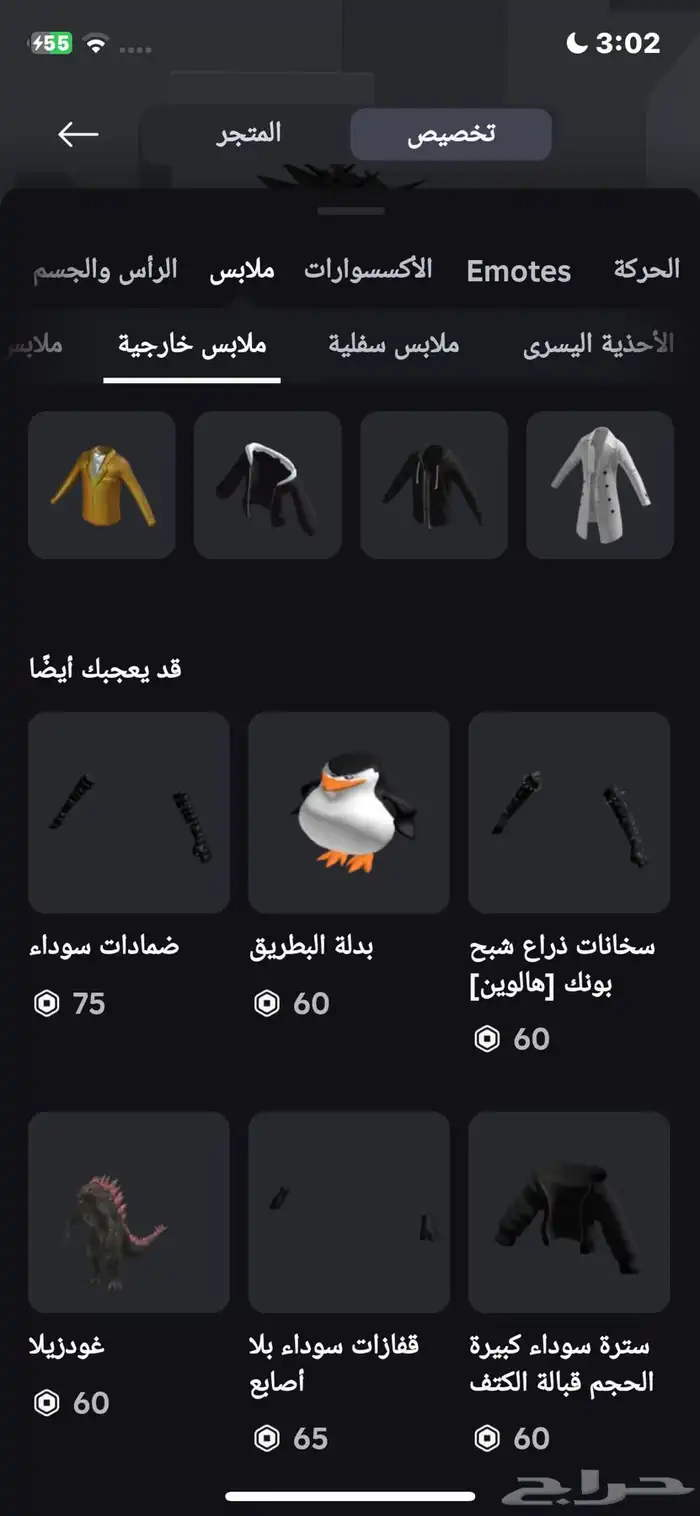
Task: Switch to the الأكسسوارات category
Action: tap(368, 269)
